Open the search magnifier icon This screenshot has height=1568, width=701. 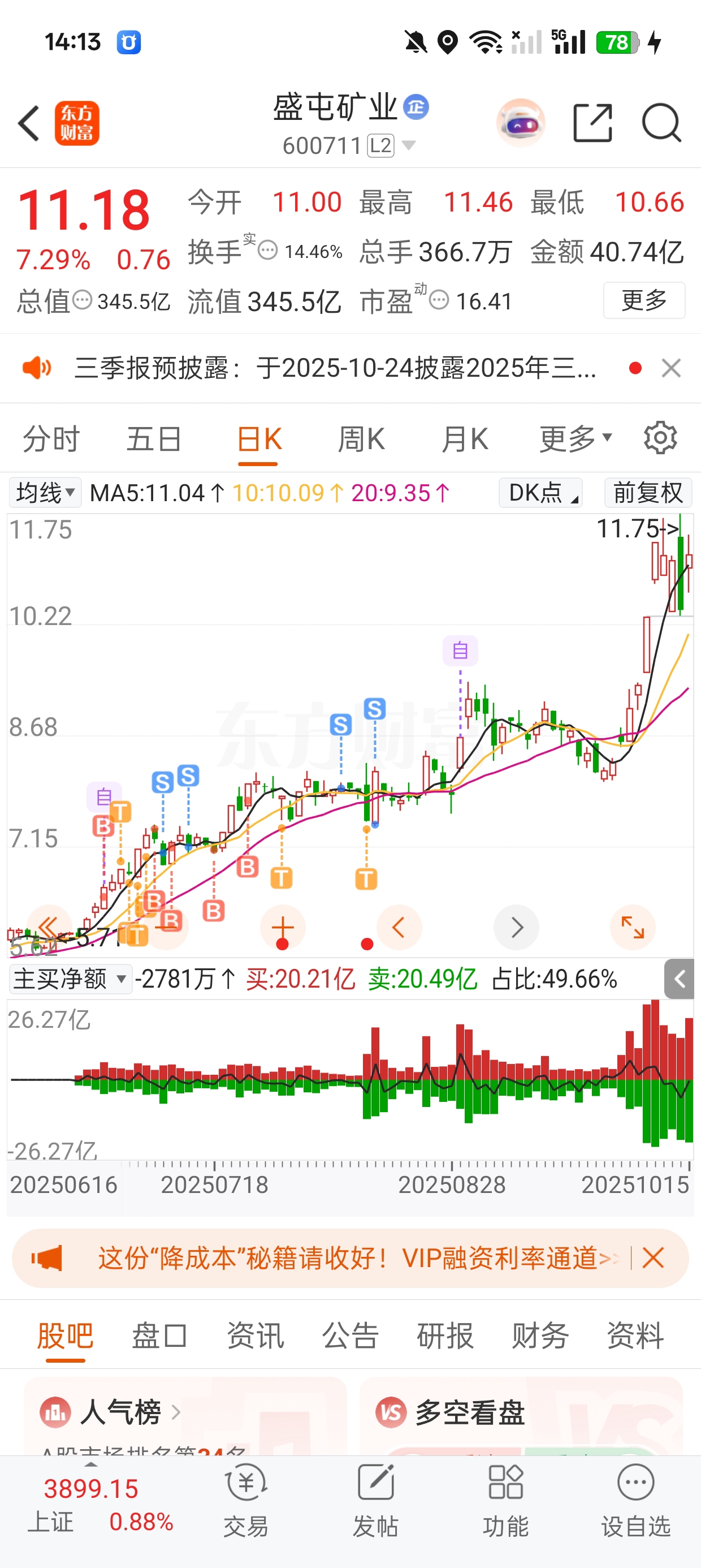point(661,123)
